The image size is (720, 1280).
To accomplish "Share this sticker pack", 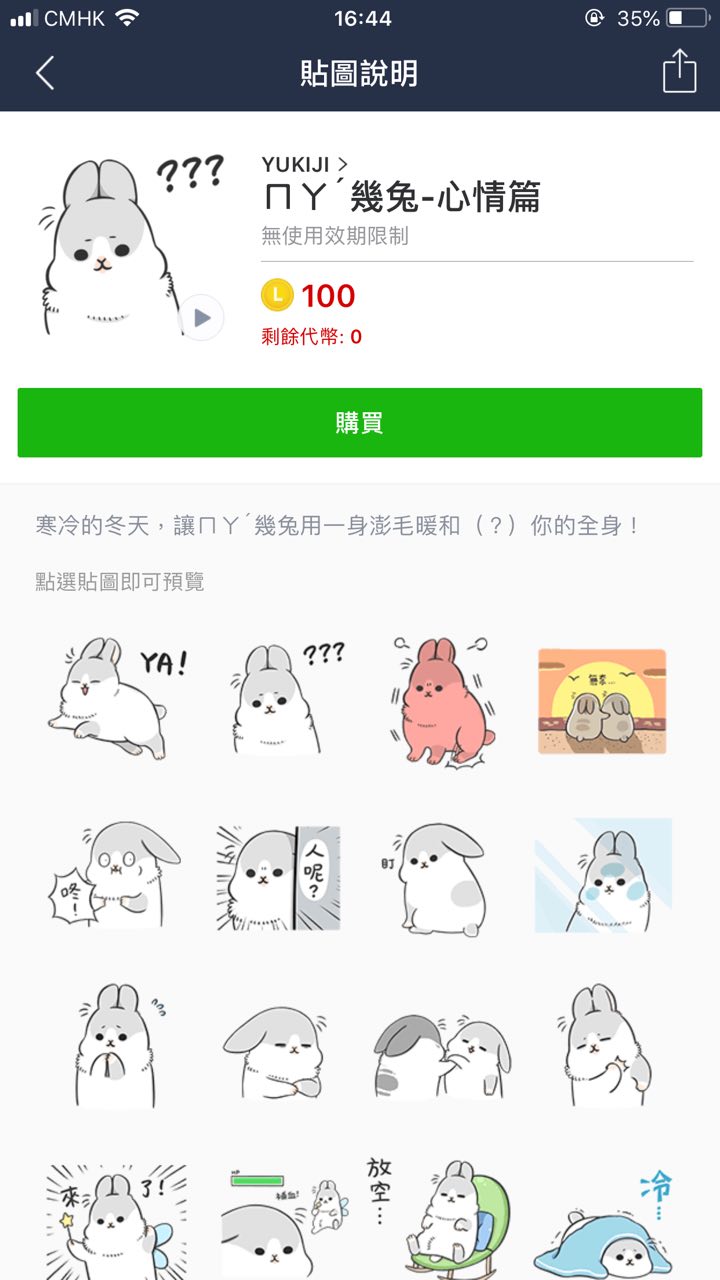I will [679, 73].
